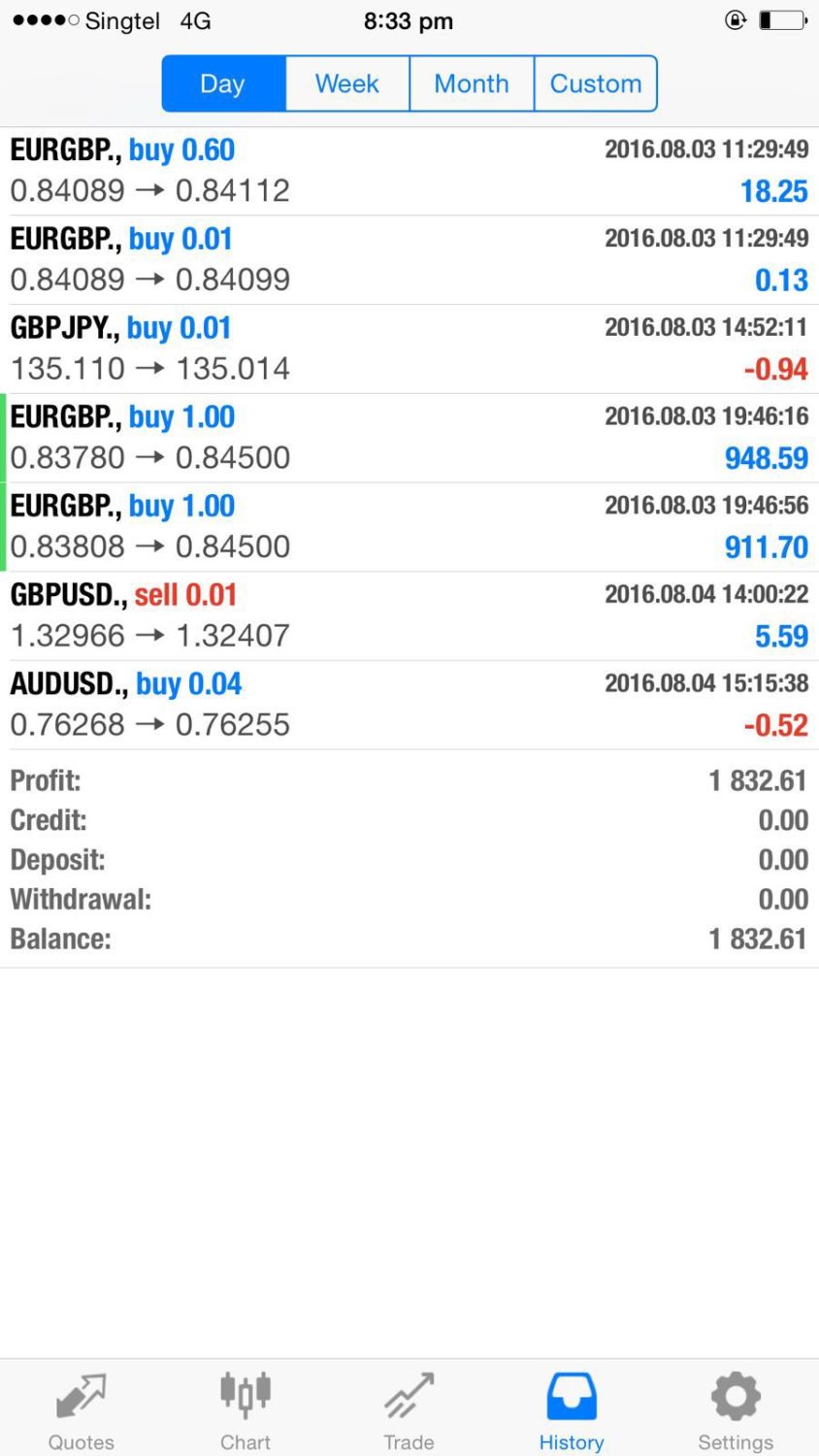
Task: Open the EURGBP buy 0.60 trade
Action: coord(409,171)
